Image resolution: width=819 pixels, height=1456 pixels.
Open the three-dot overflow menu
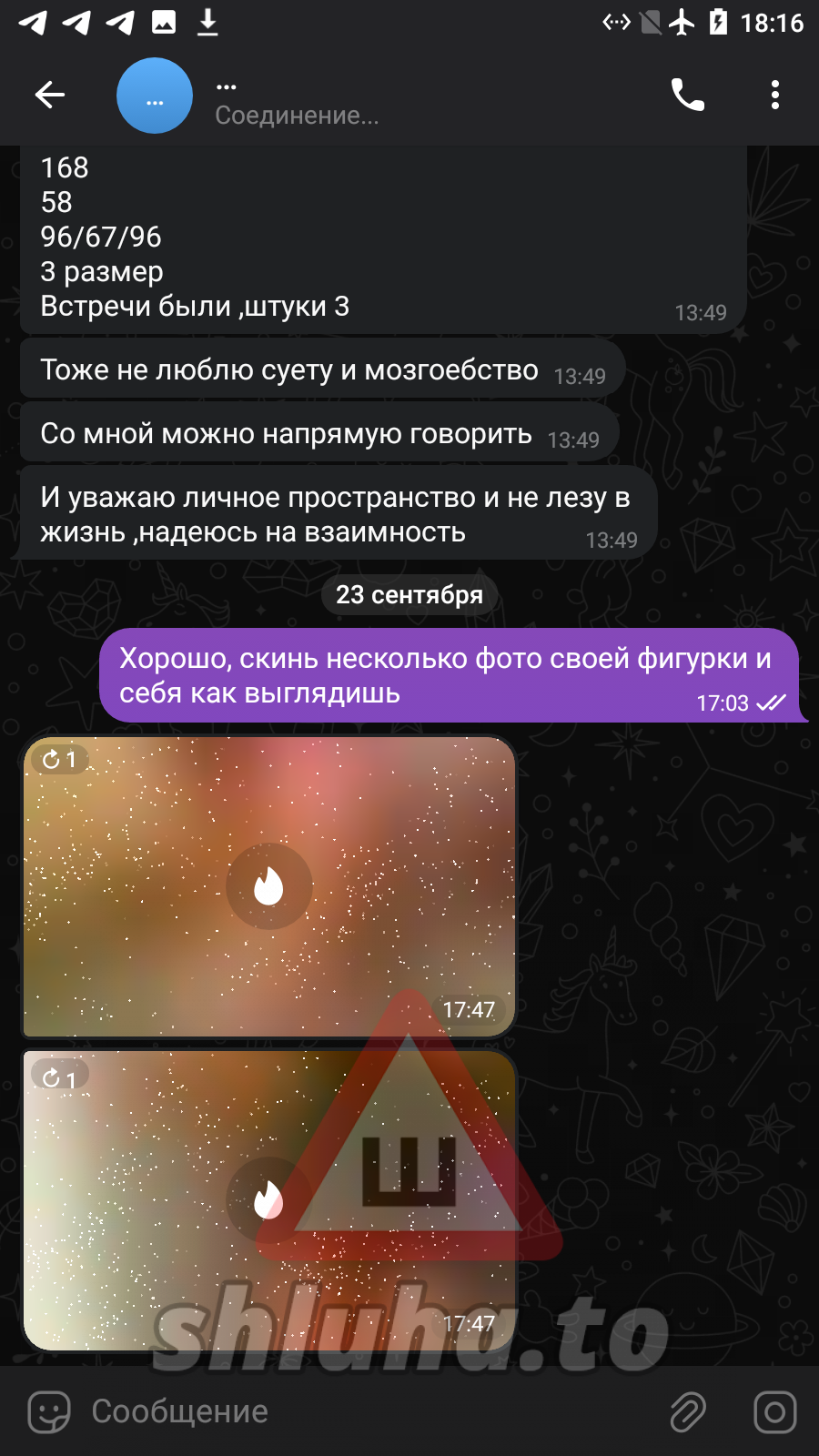(774, 95)
